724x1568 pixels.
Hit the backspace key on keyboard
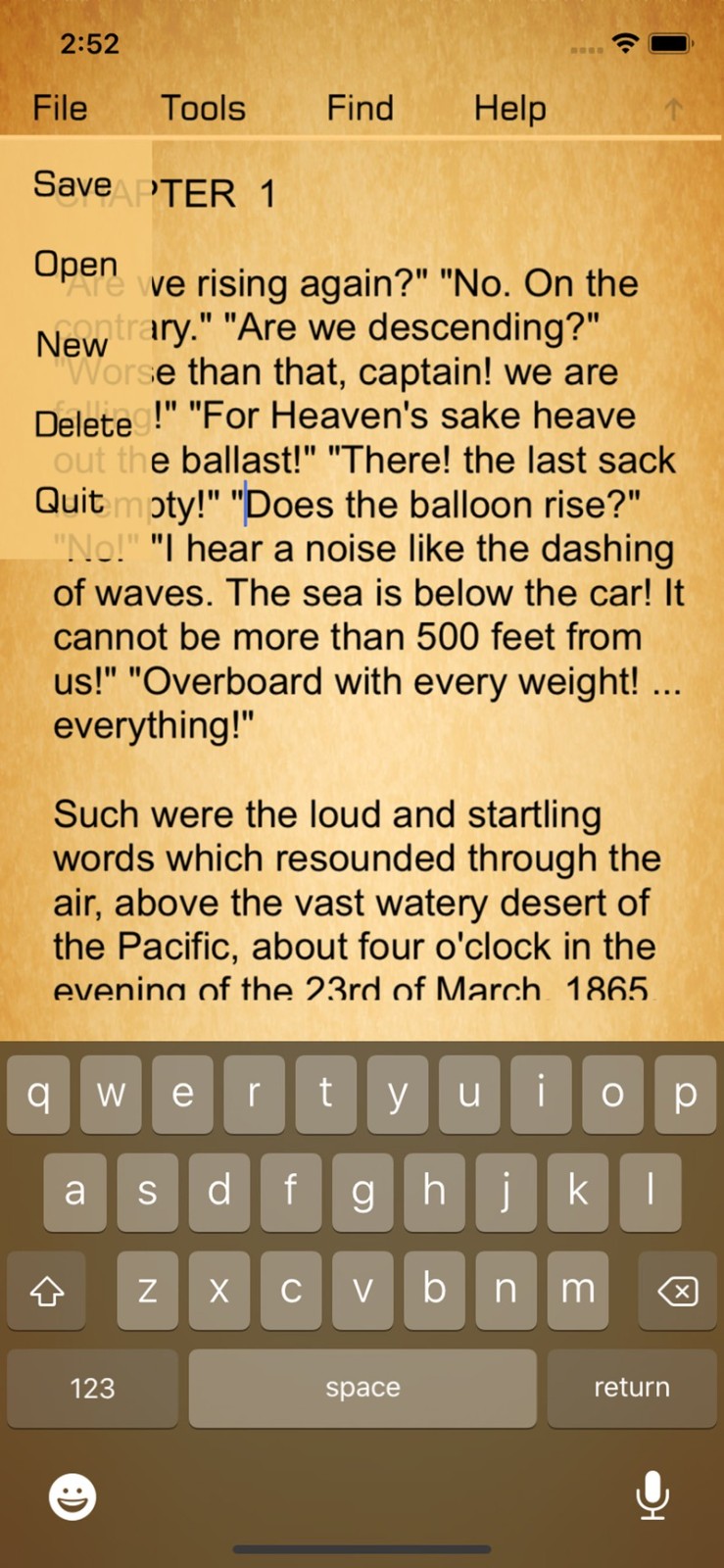tap(677, 1291)
